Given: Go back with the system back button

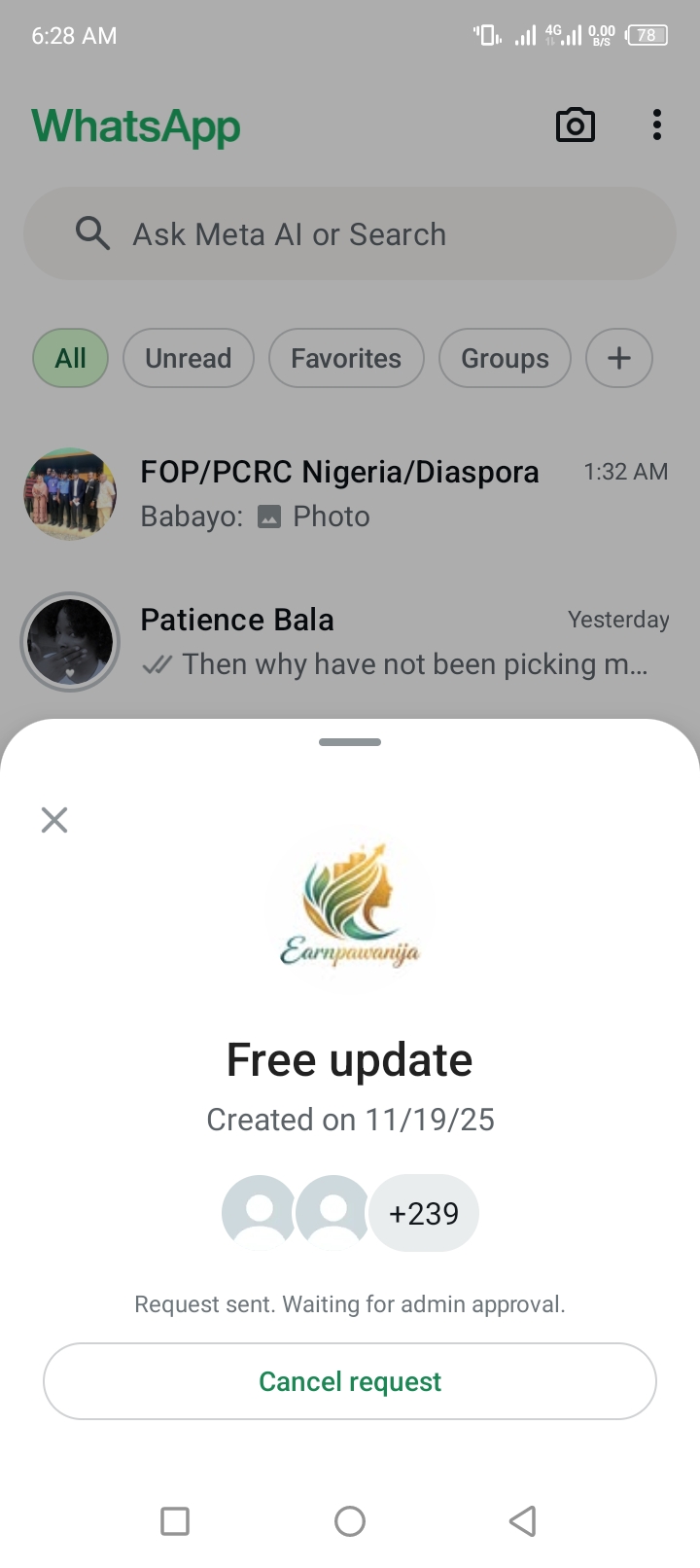Looking at the screenshot, I should 523,1520.
